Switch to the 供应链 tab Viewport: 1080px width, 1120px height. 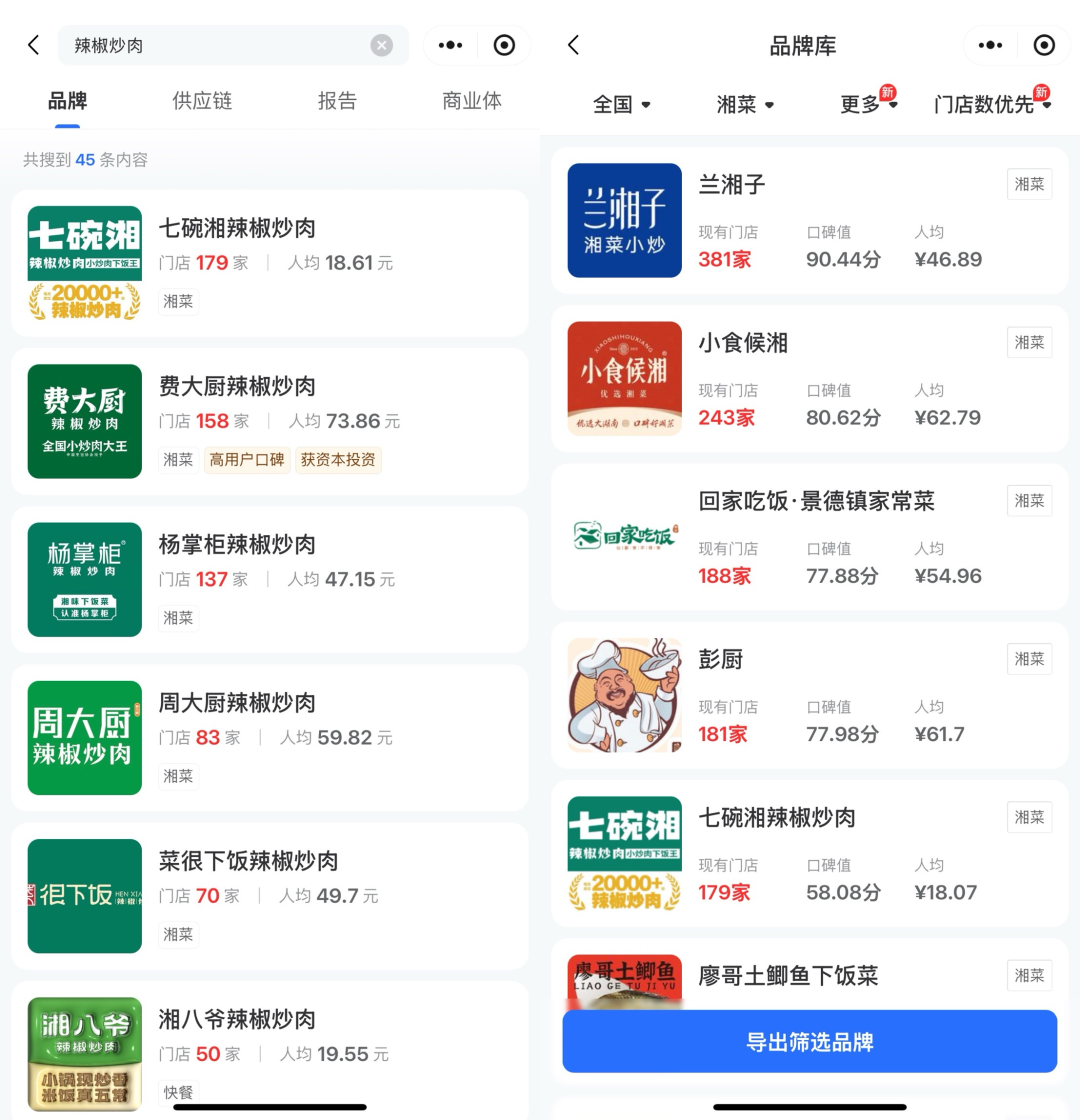point(202,101)
